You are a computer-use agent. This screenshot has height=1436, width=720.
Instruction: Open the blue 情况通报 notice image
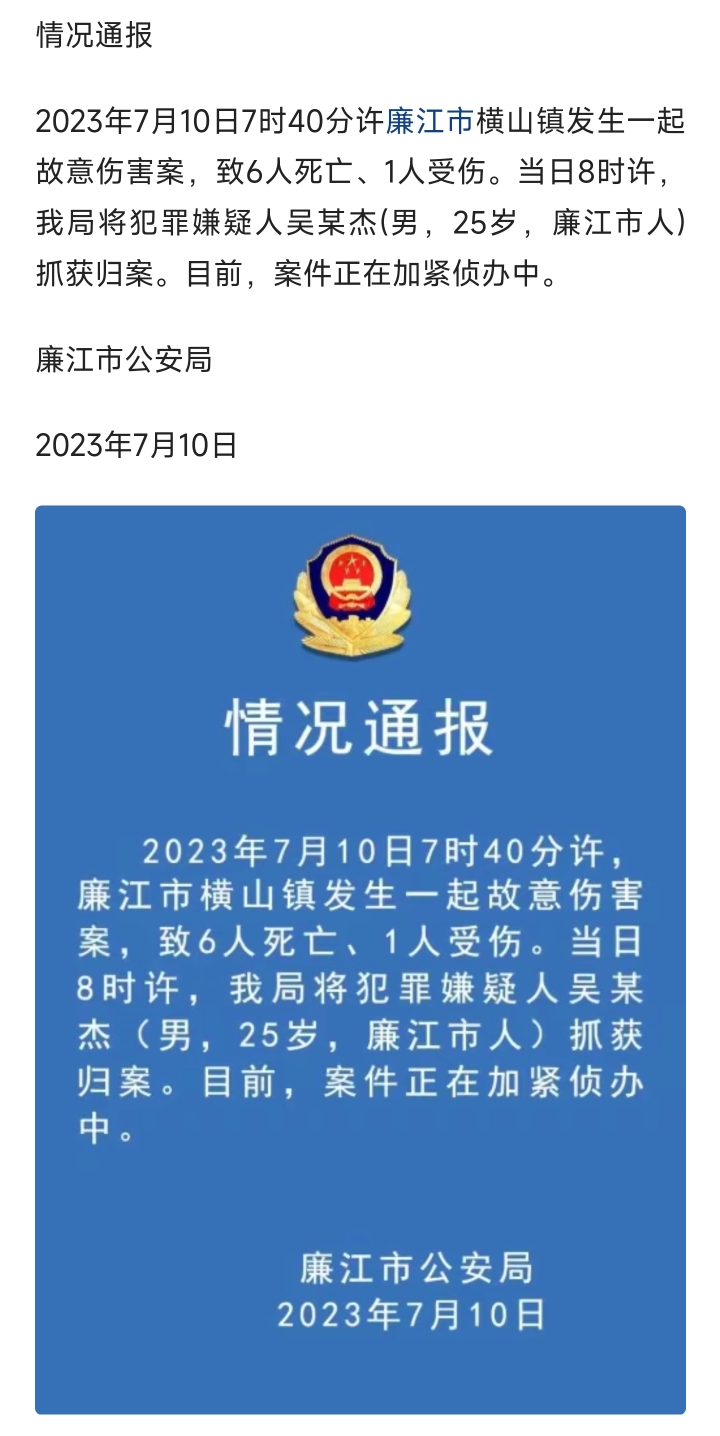pos(360,958)
